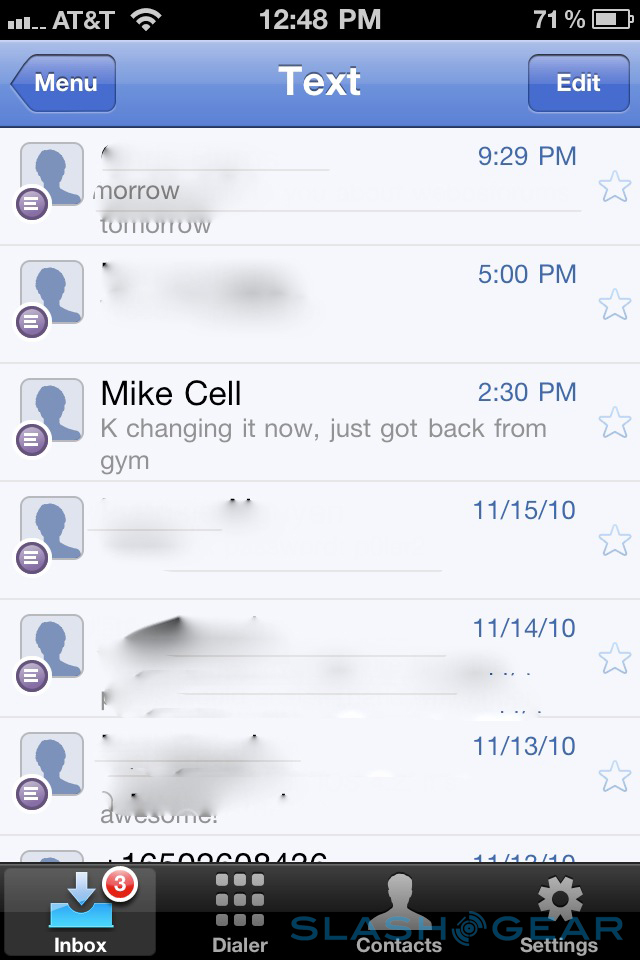
Task: Tap the Edit button
Action: pos(577,83)
